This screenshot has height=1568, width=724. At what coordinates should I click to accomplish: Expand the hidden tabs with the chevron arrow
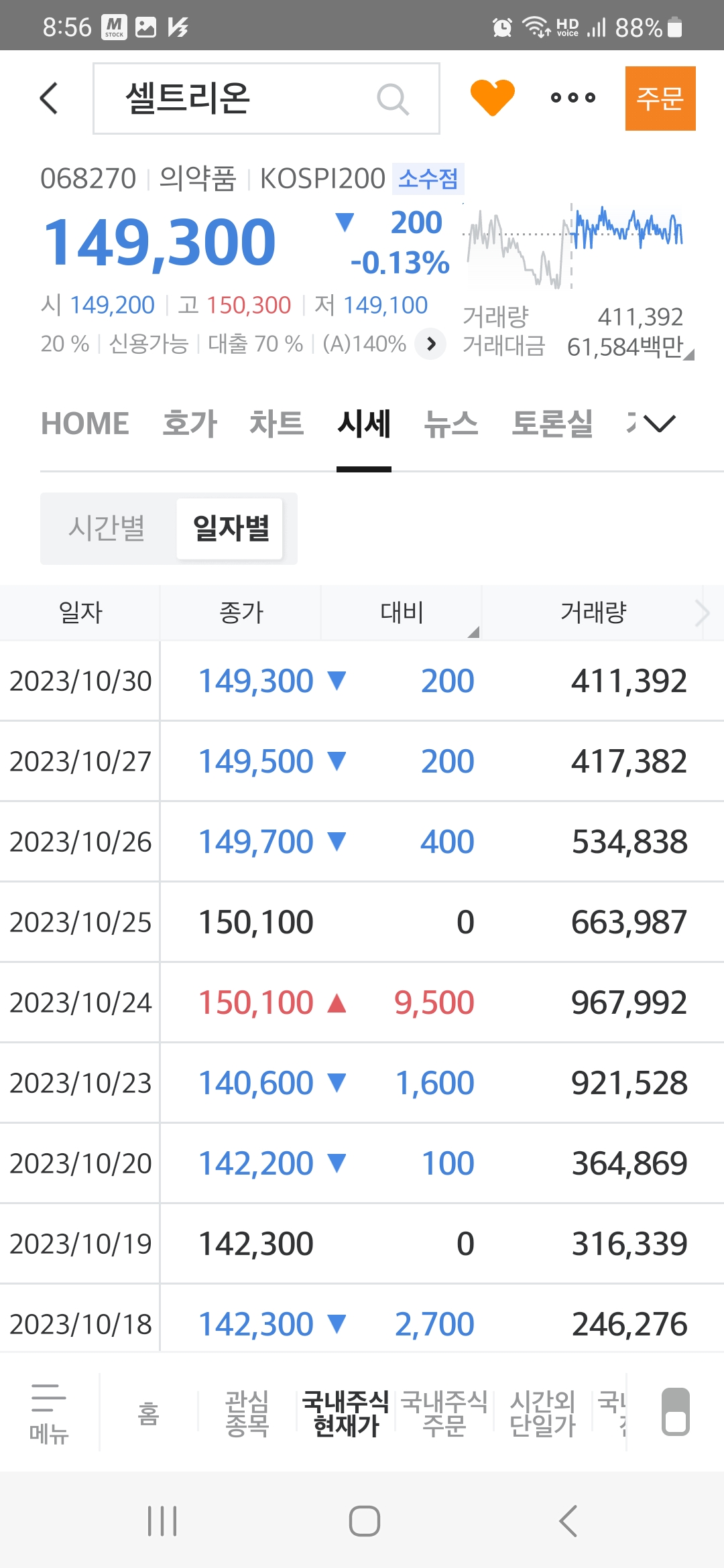(x=658, y=423)
